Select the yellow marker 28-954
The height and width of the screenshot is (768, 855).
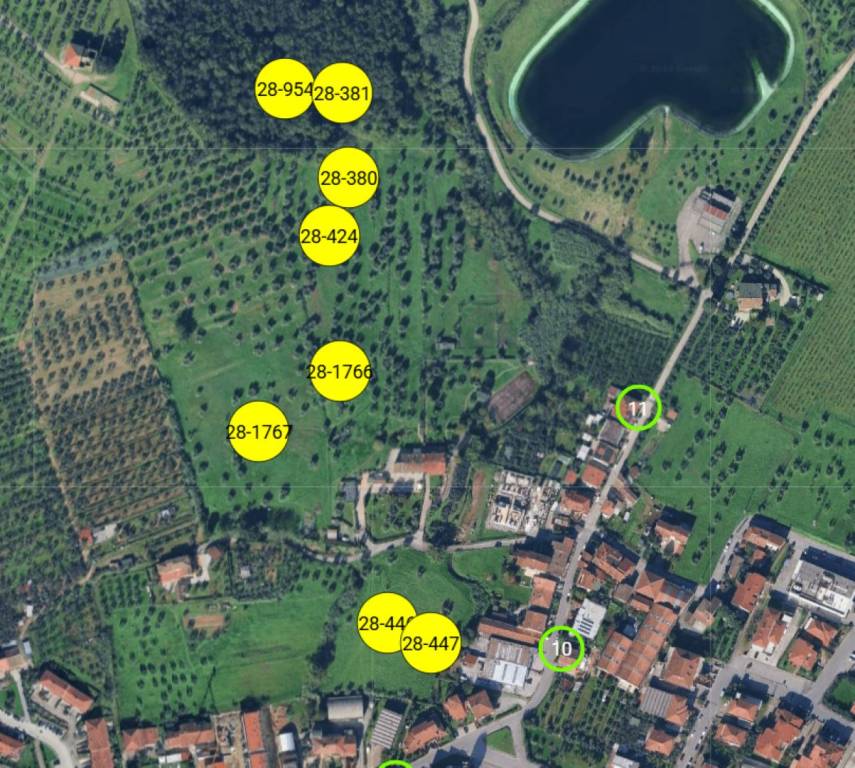click(x=282, y=89)
